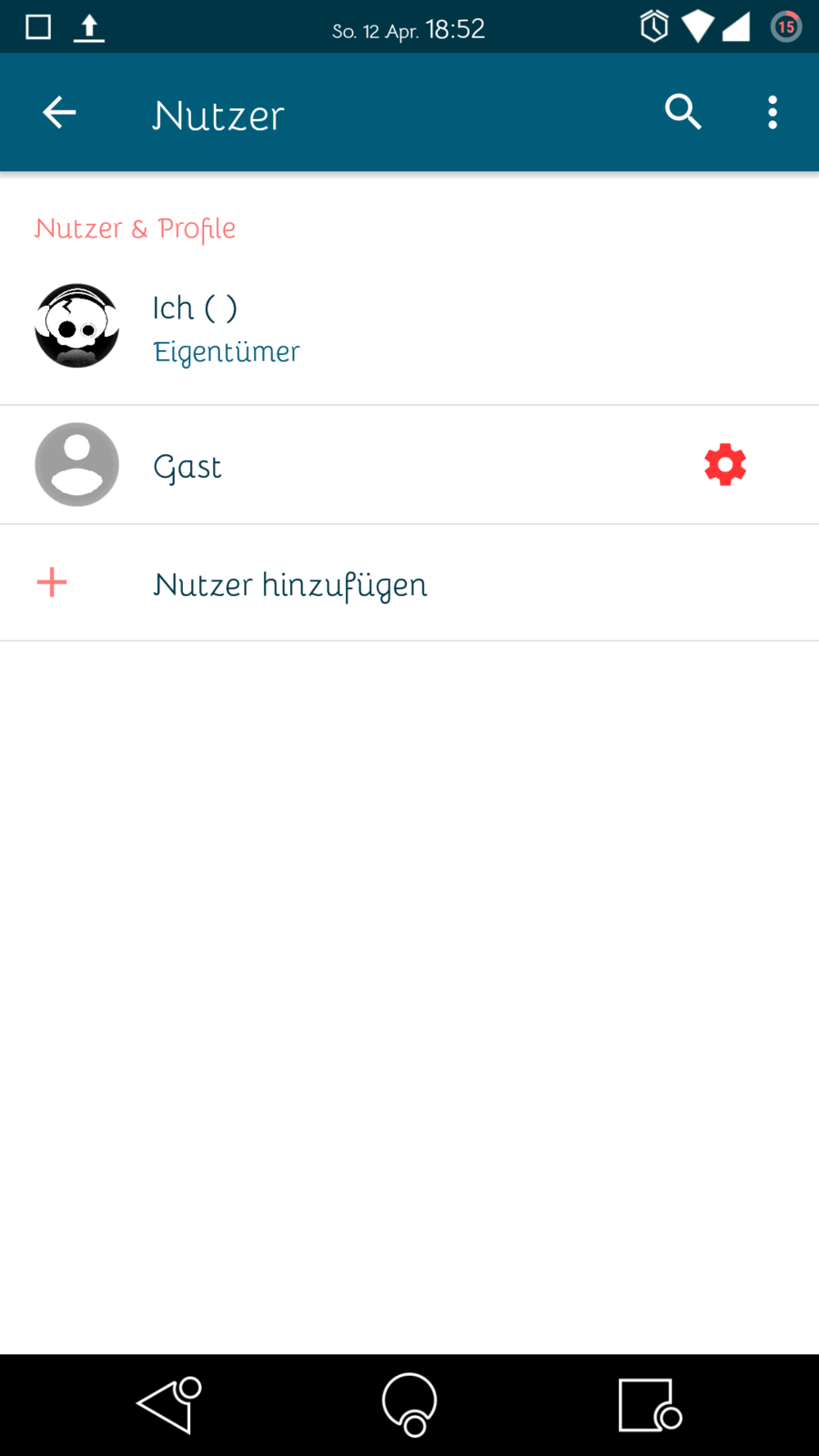Go back using the toolbar arrow
This screenshot has height=1456, width=819.
59,113
